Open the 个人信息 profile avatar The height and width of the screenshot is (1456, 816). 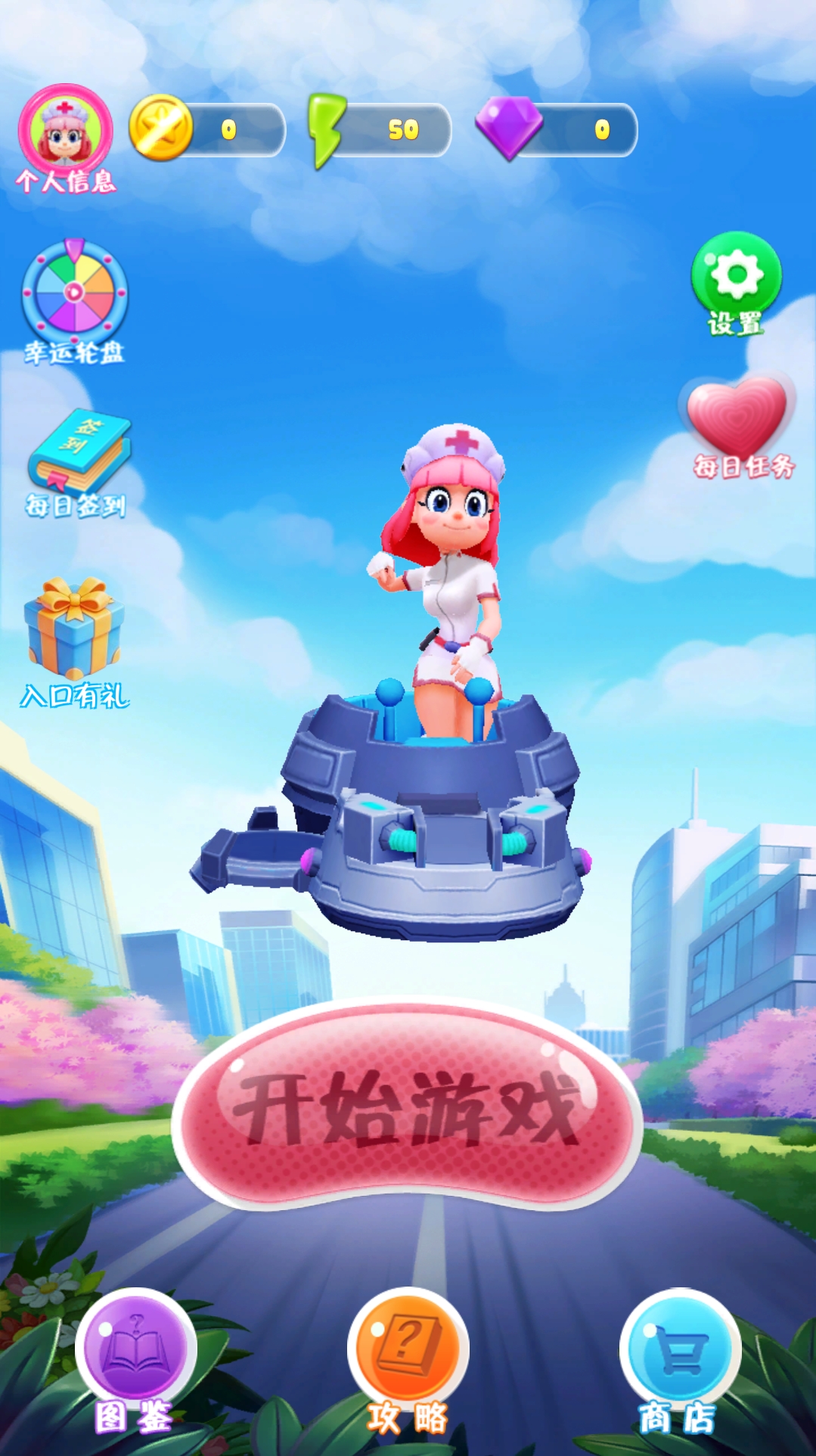65,130
